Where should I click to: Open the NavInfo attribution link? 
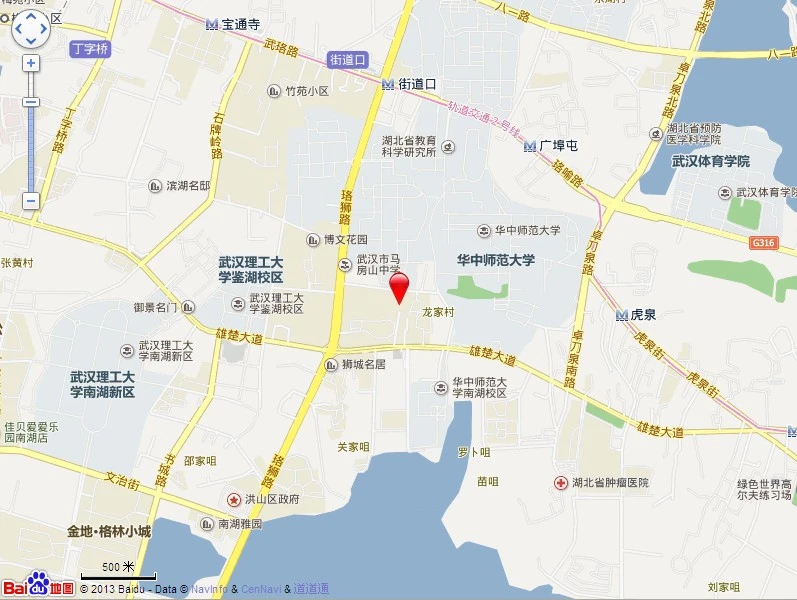(210, 590)
